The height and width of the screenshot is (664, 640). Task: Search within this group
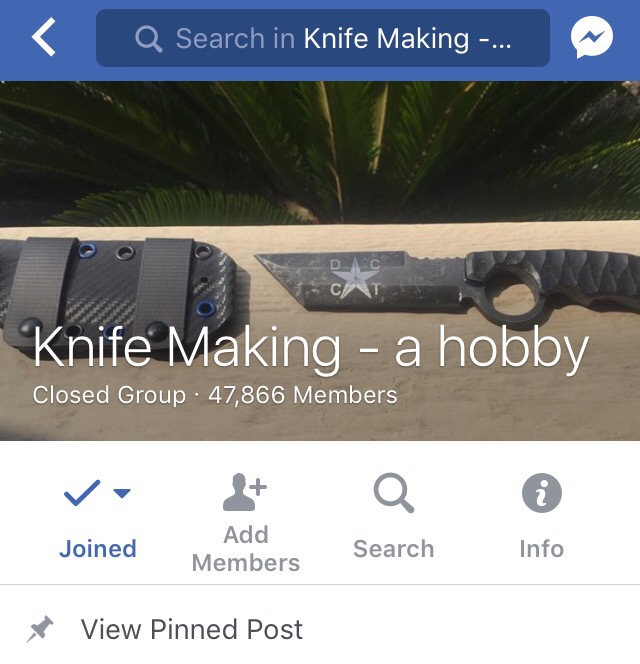tap(393, 516)
